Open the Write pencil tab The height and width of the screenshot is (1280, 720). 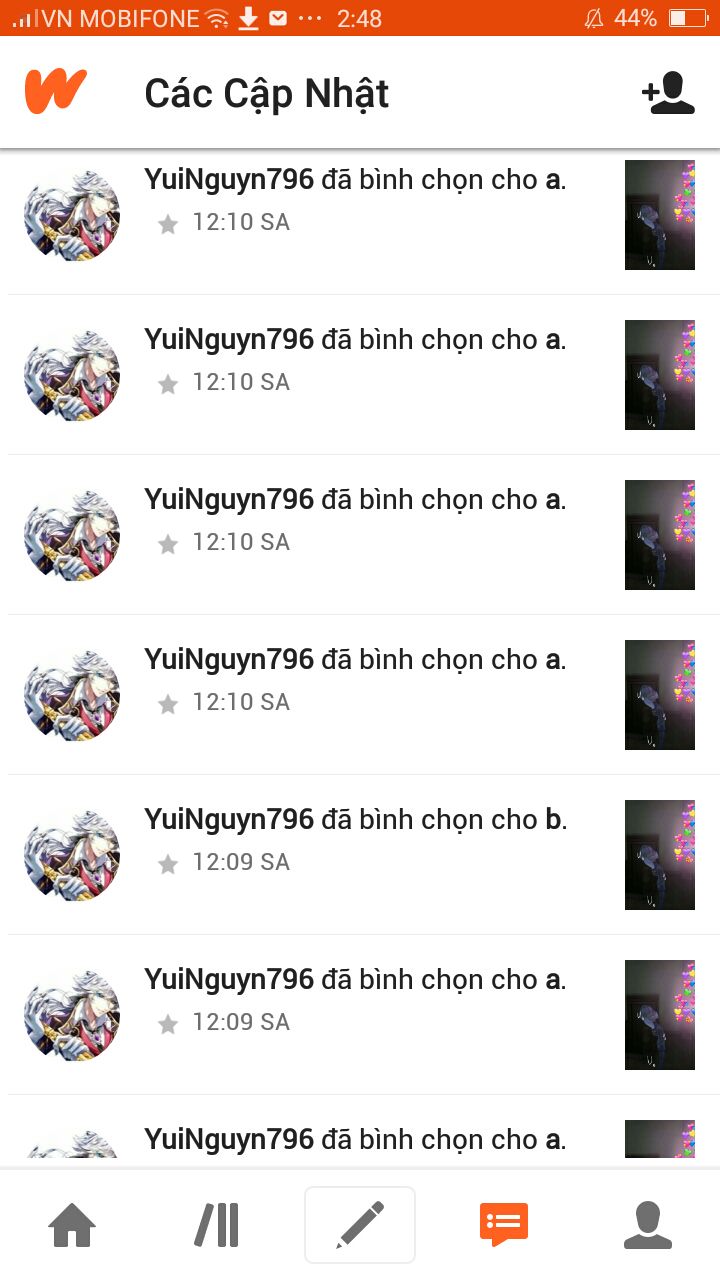(x=360, y=1225)
